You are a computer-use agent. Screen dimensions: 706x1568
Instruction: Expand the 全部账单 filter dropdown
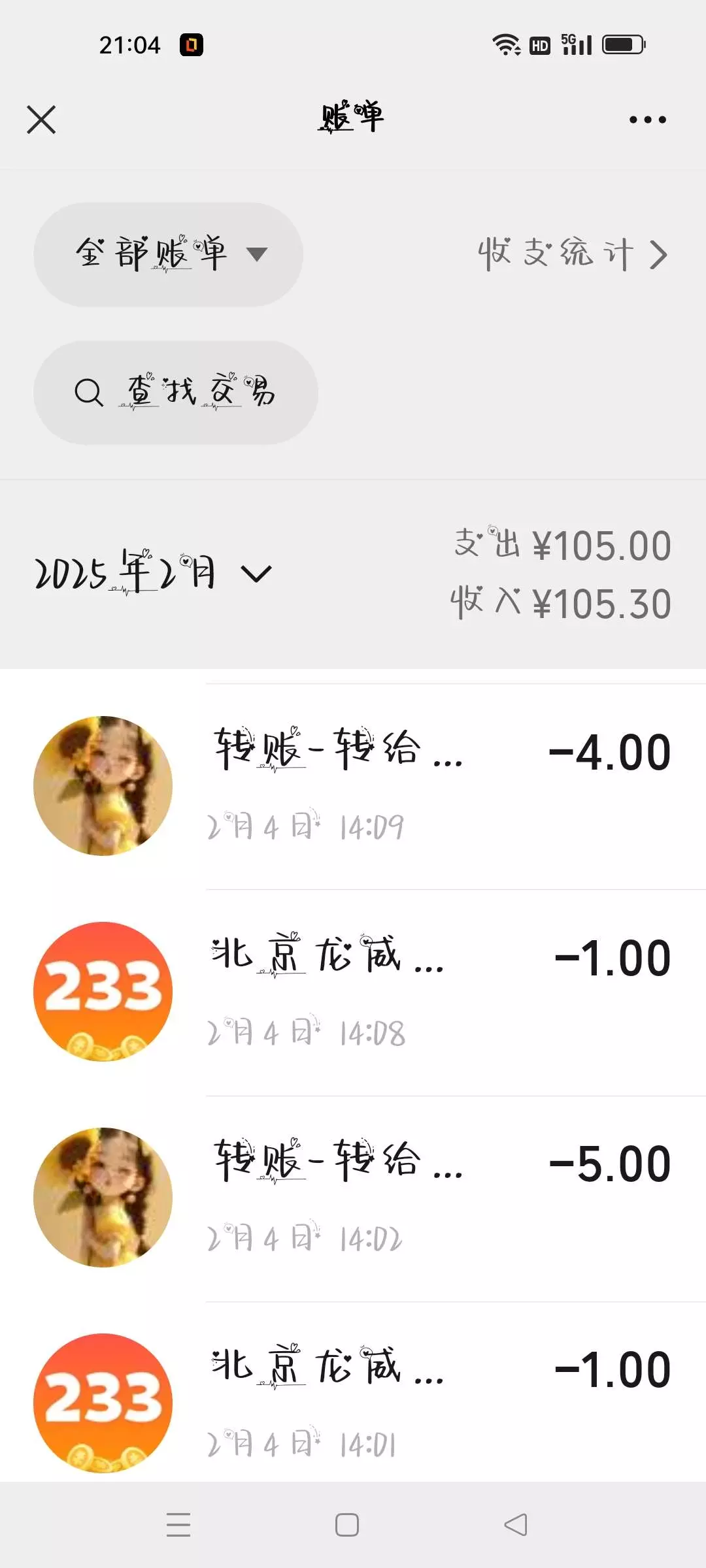click(168, 254)
